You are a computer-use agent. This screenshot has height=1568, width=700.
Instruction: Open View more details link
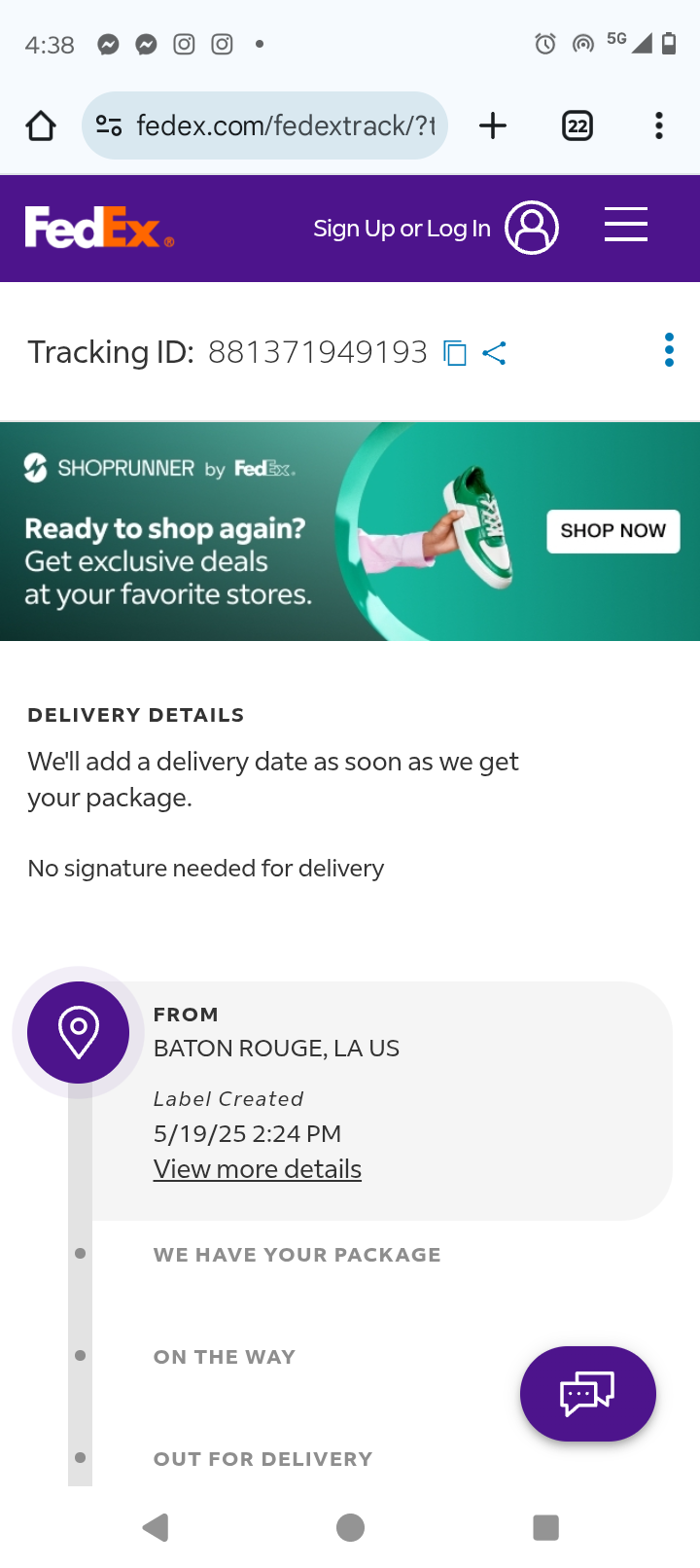pyautogui.click(x=258, y=1169)
